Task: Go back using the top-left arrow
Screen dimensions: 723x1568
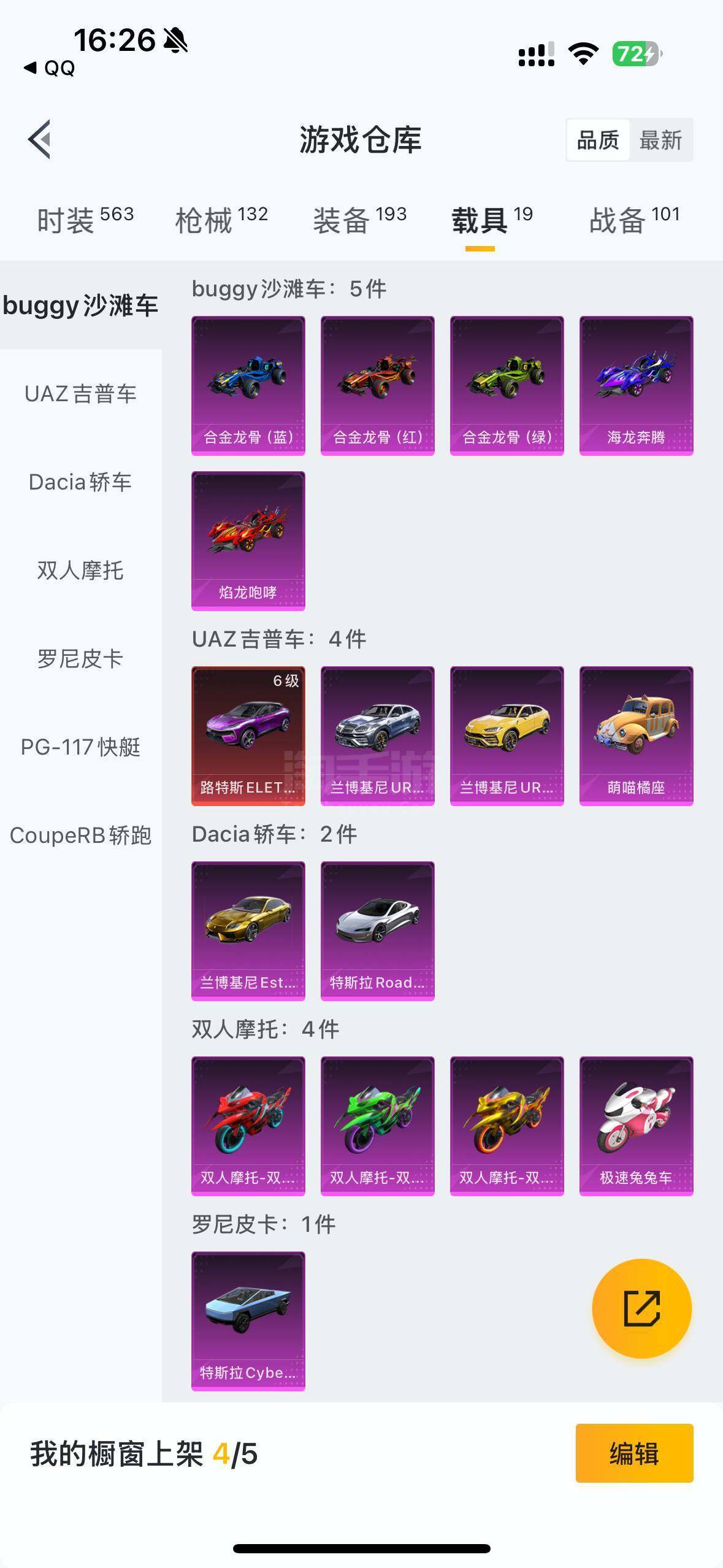Action: pos(39,139)
